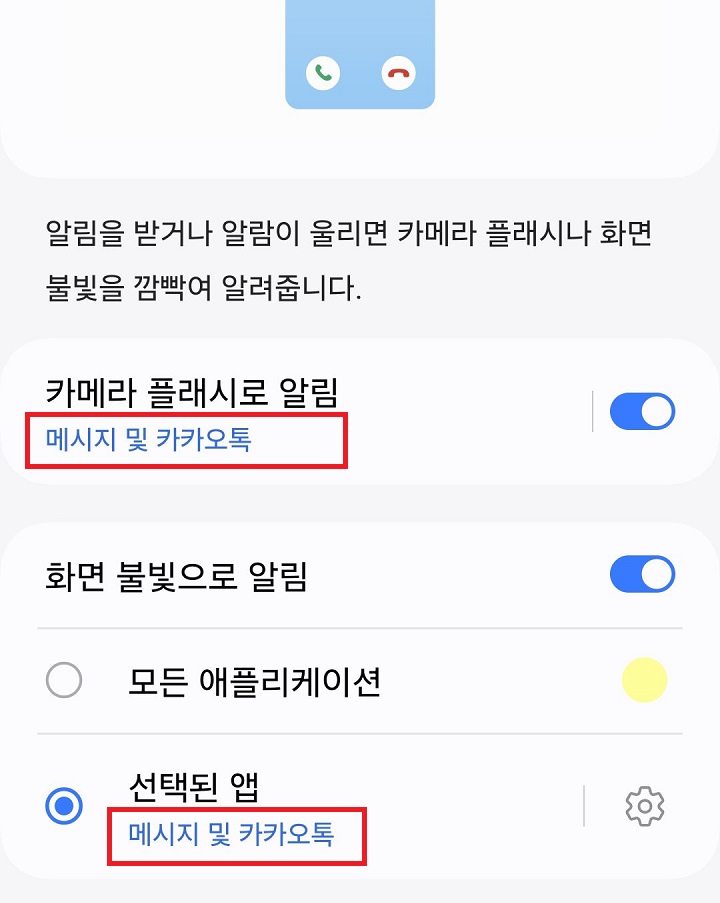
Task: Tap the notification description text
Action: pyautogui.click(x=350, y=258)
